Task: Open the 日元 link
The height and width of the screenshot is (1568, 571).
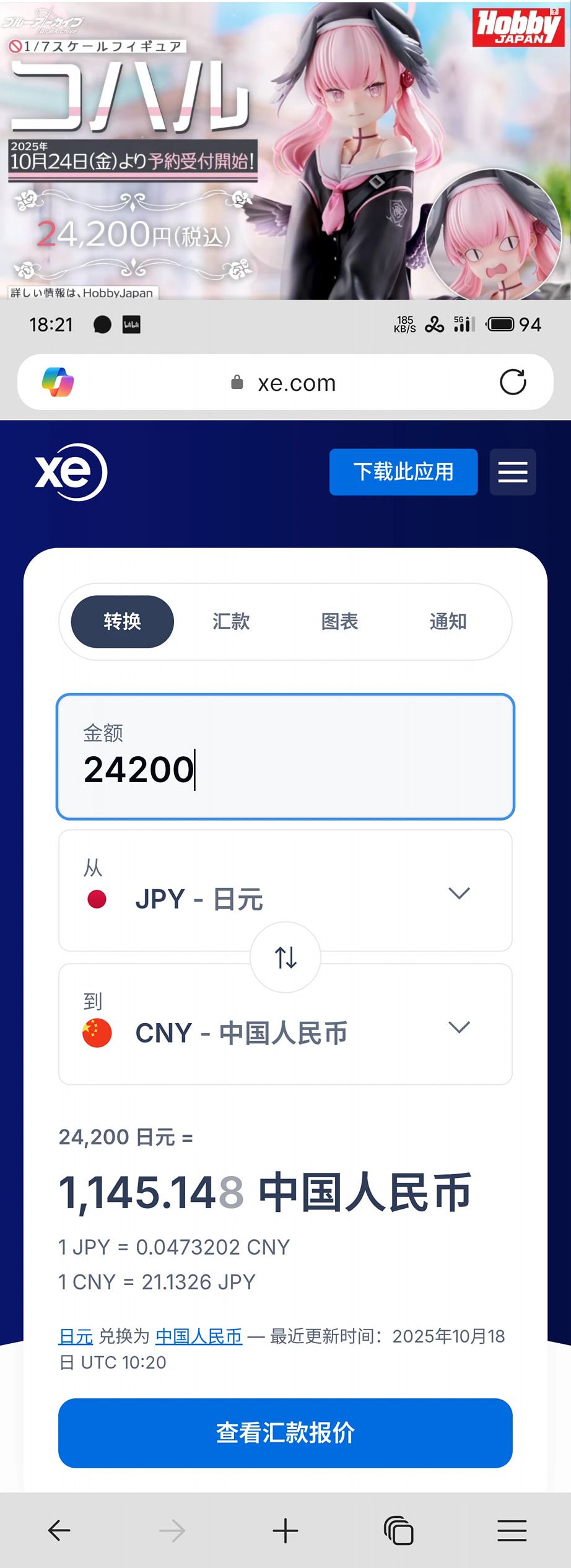Action: (x=76, y=1336)
